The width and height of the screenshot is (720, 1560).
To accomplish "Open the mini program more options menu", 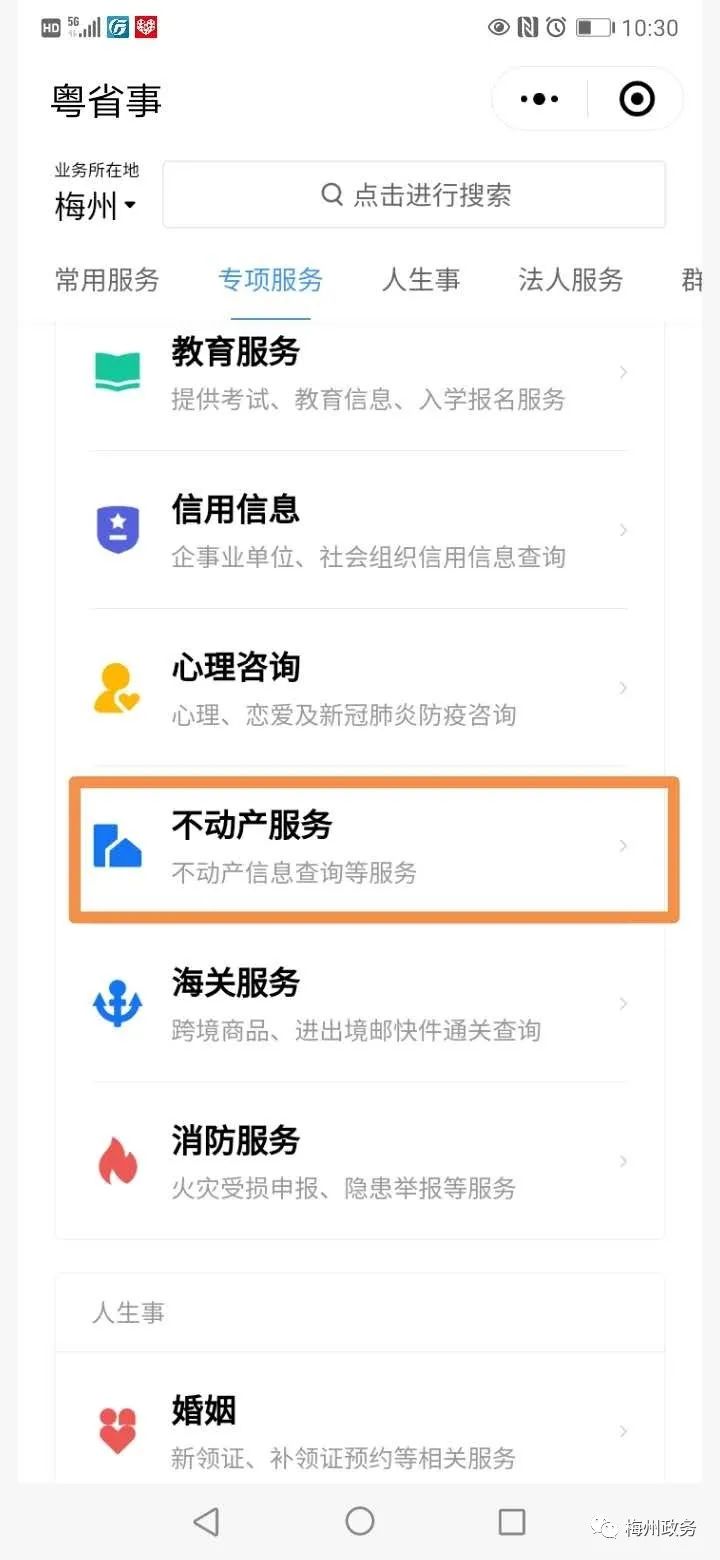I will 539,98.
